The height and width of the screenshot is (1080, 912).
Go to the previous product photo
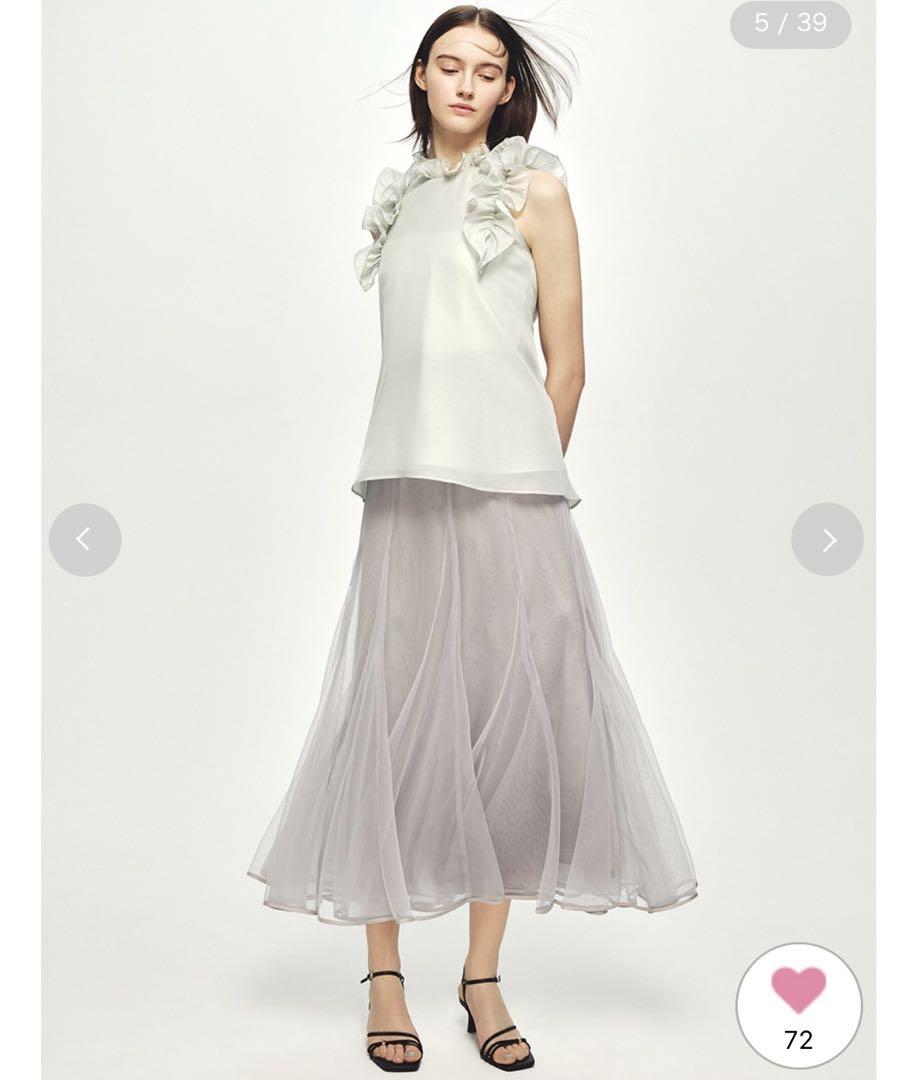point(85,540)
